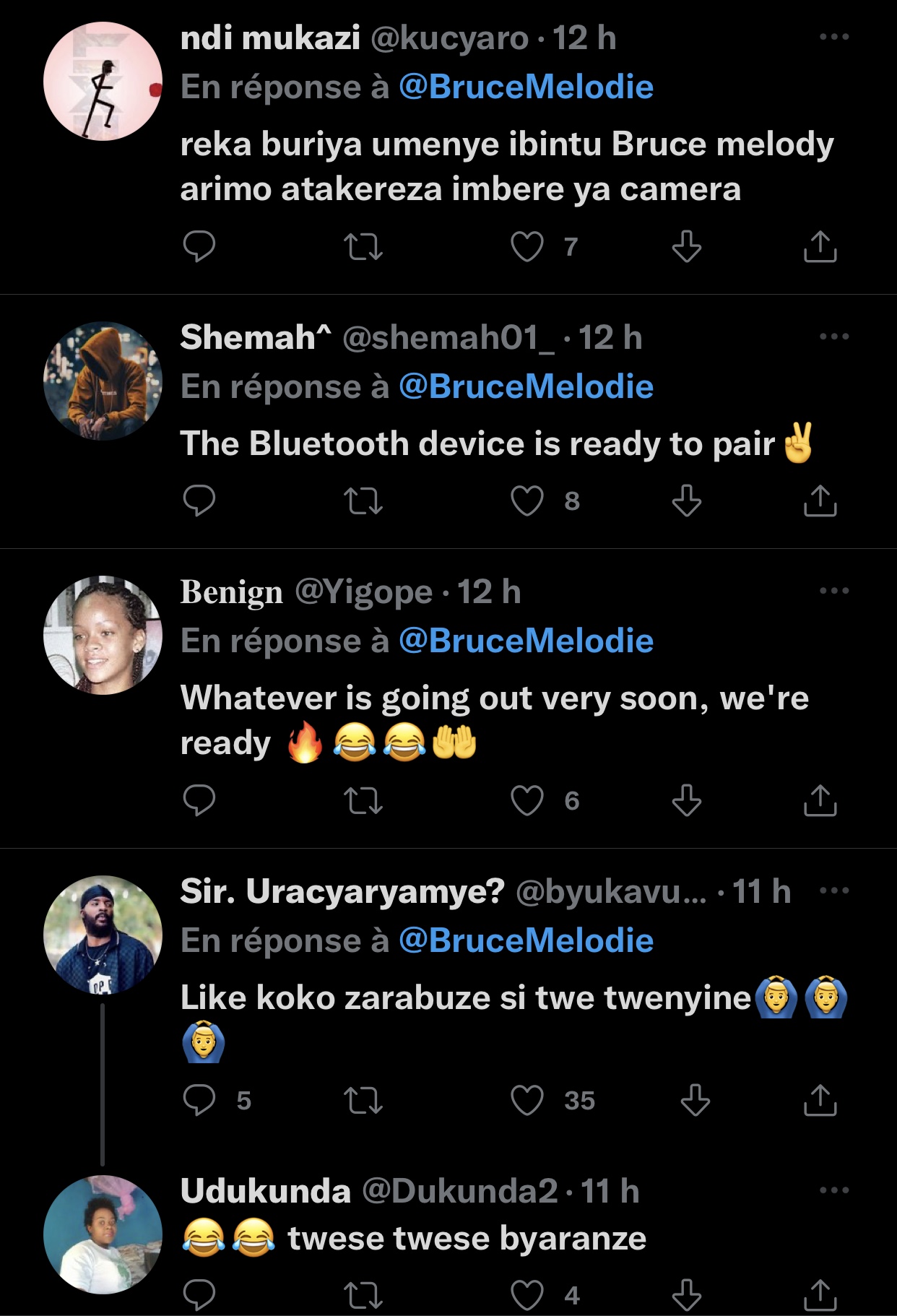Like Shemah^'s Bluetooth tweet

pyautogui.click(x=526, y=501)
